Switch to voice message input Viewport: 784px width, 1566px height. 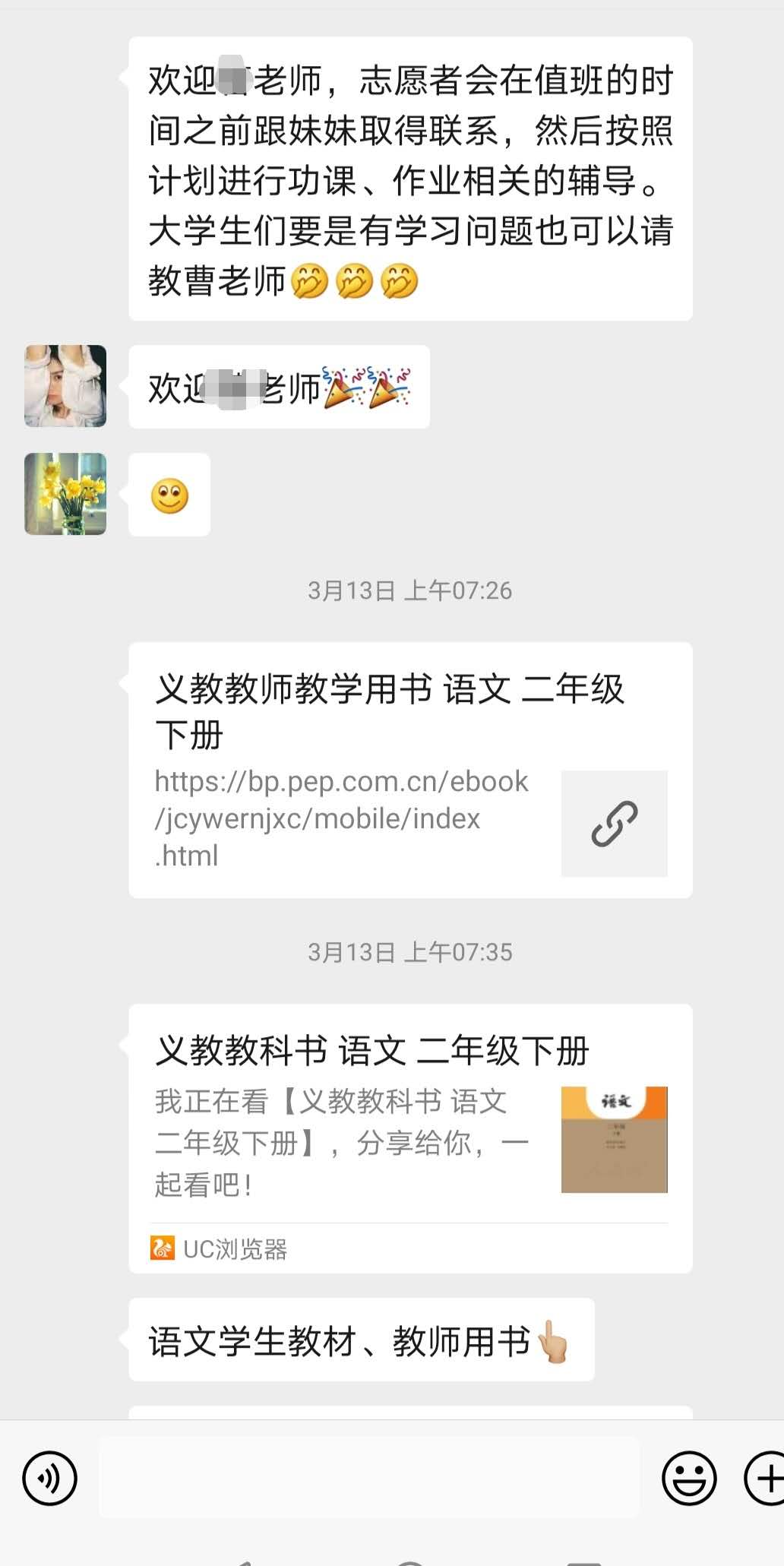(50, 1478)
